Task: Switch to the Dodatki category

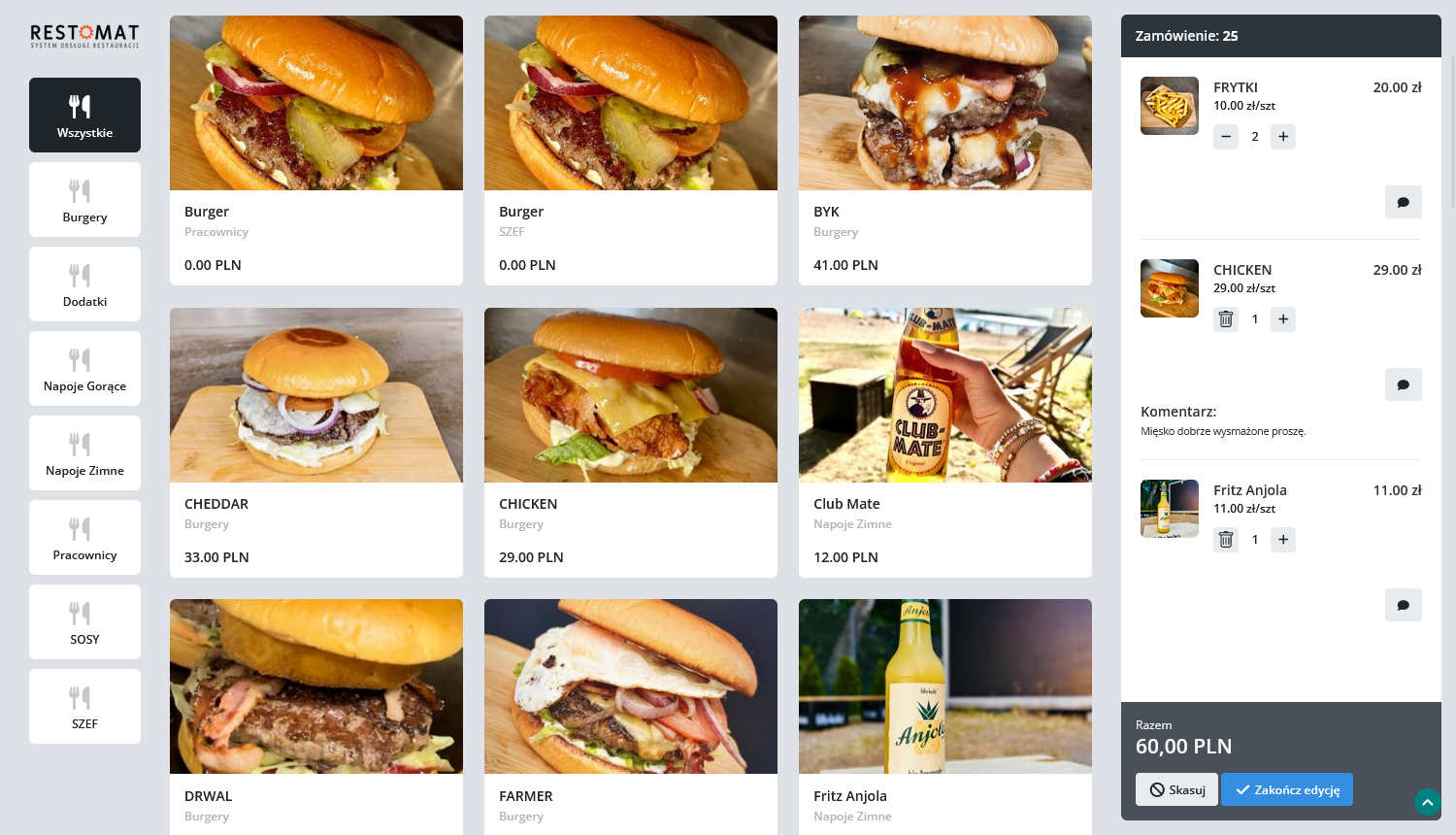Action: tap(84, 284)
